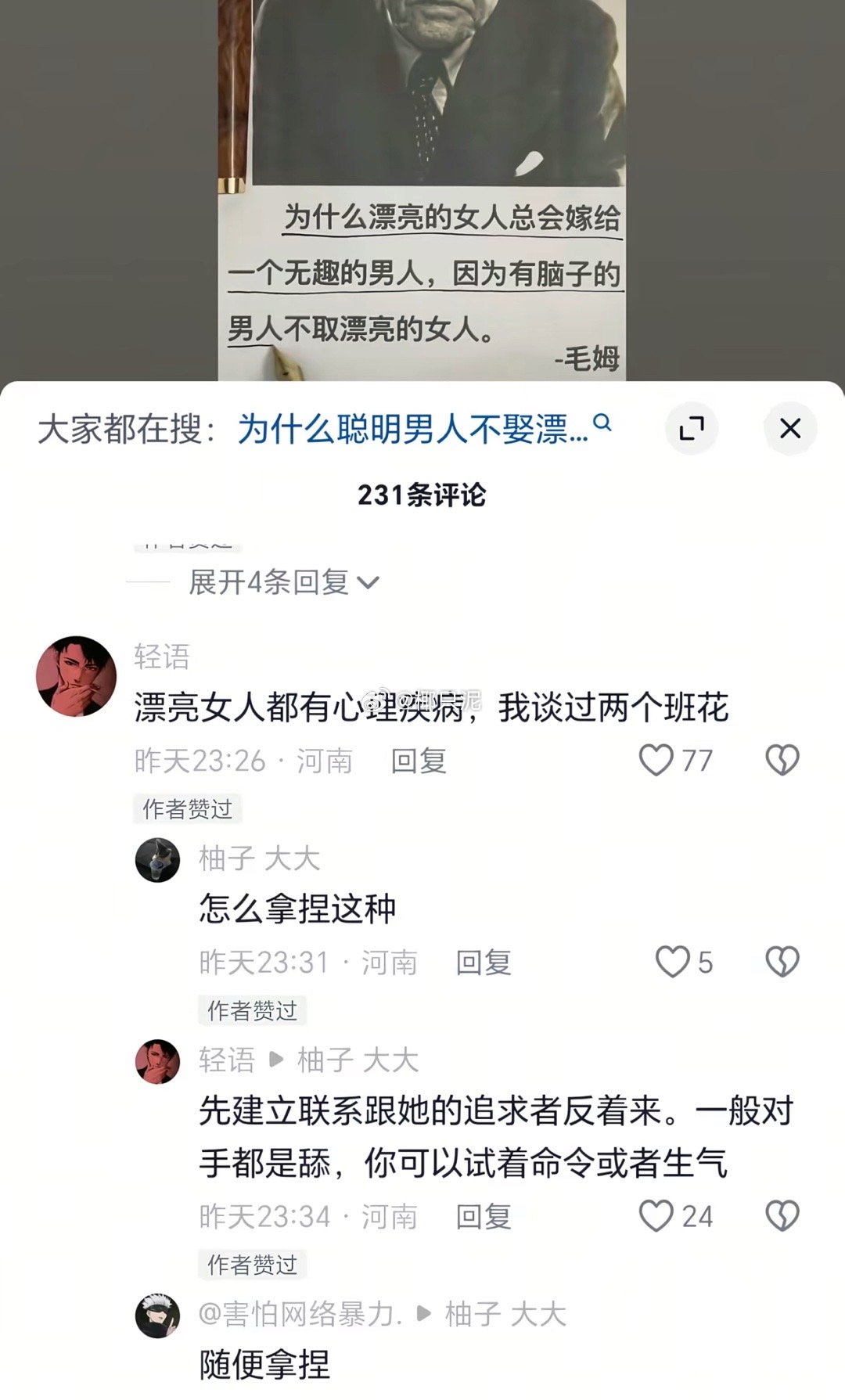Tap the dislike icon on 柚子大大's reply
Image resolution: width=845 pixels, height=1400 pixels.
pos(782,959)
